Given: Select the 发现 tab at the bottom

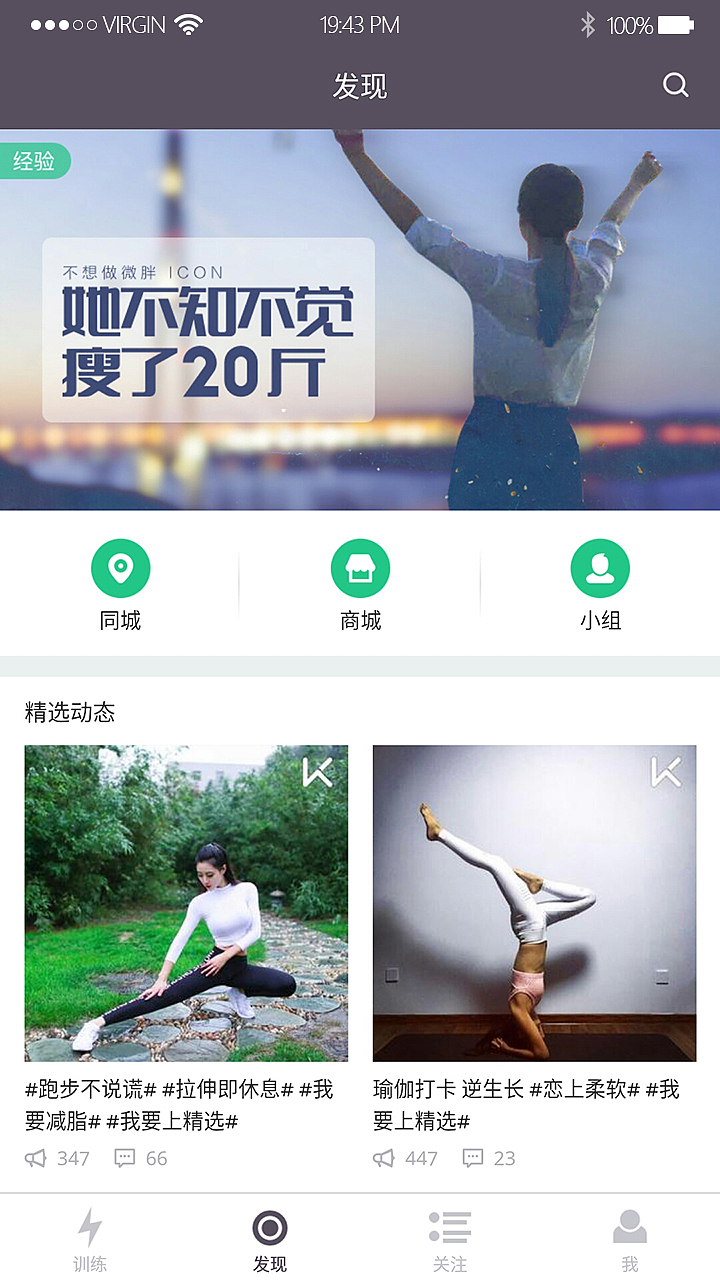Looking at the screenshot, I should 269,1234.
